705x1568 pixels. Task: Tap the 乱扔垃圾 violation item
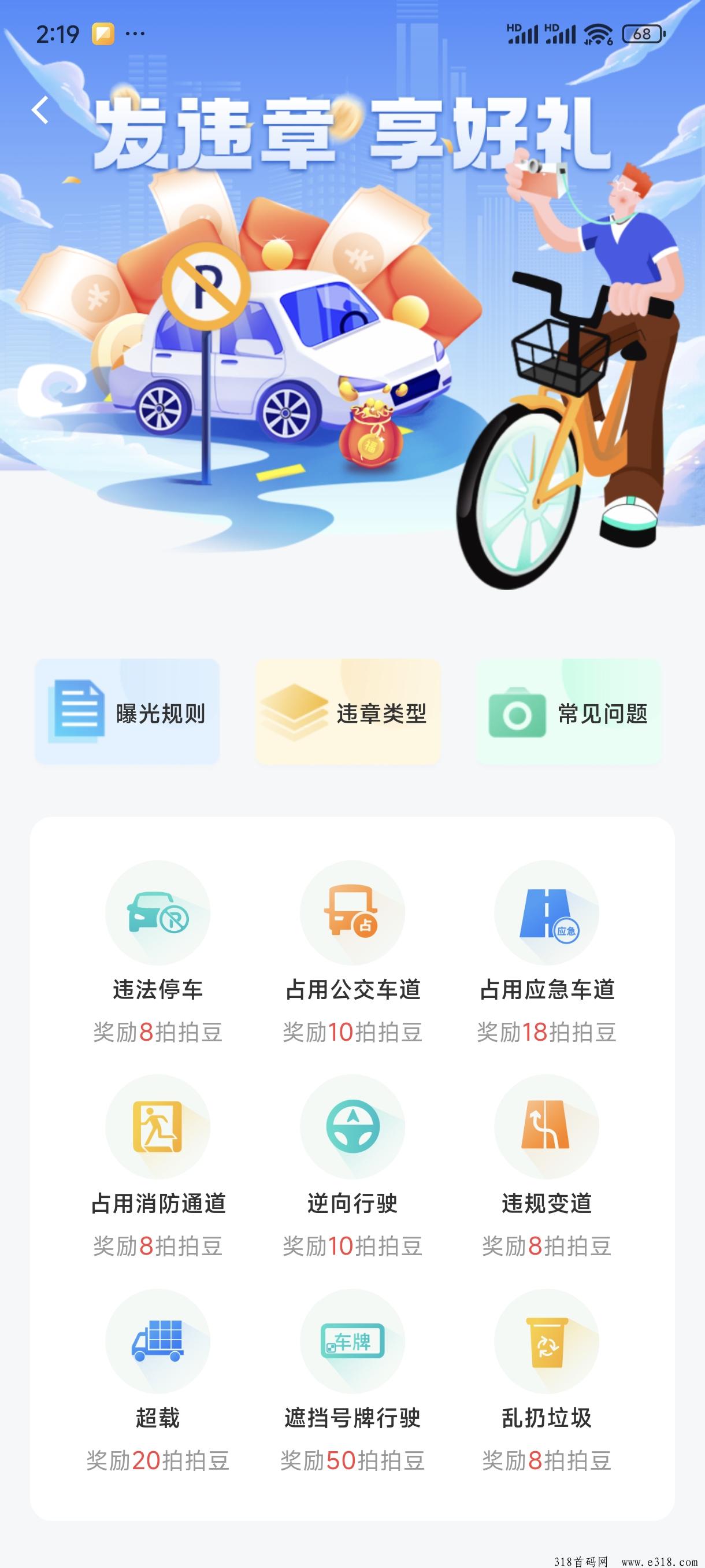tap(547, 1381)
